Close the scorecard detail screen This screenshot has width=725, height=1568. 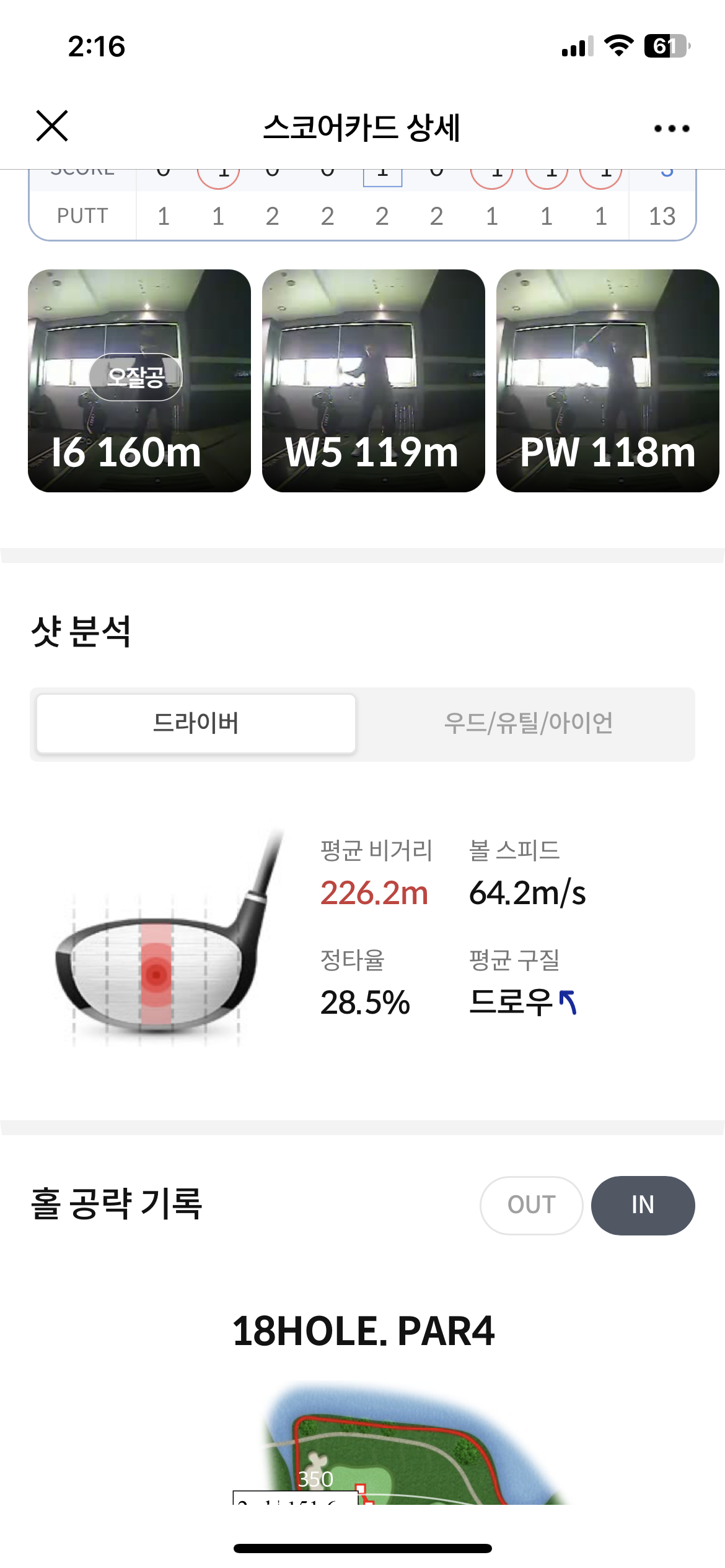tap(52, 126)
